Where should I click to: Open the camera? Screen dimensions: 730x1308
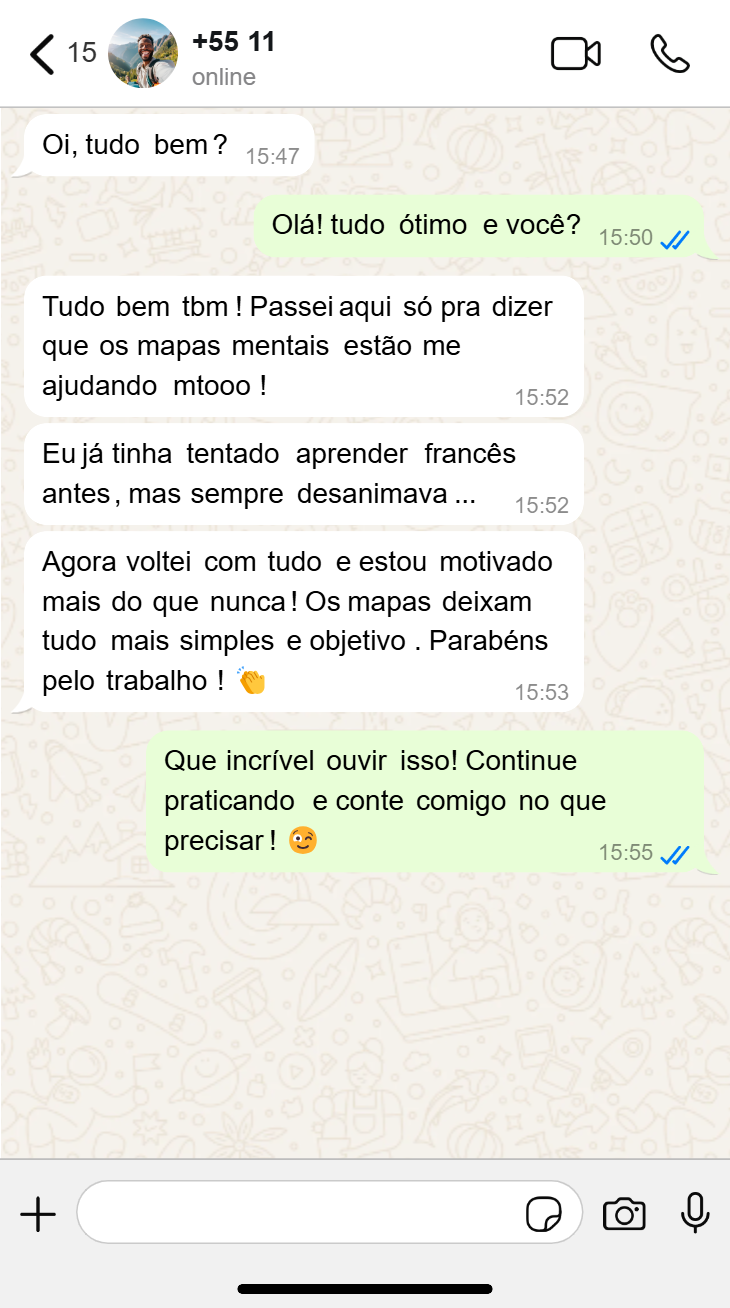624,1215
